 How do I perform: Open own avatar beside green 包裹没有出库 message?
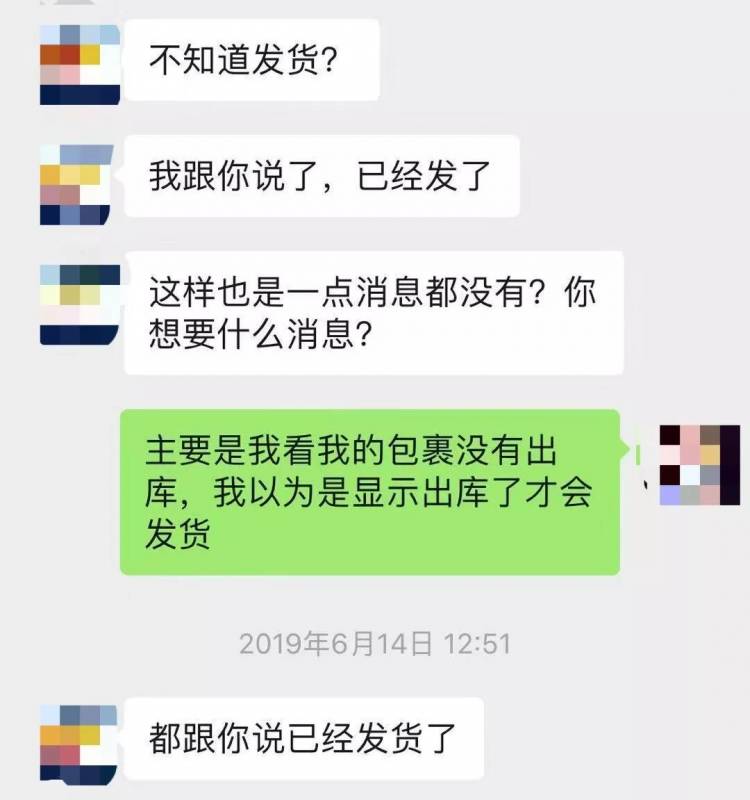(700, 464)
